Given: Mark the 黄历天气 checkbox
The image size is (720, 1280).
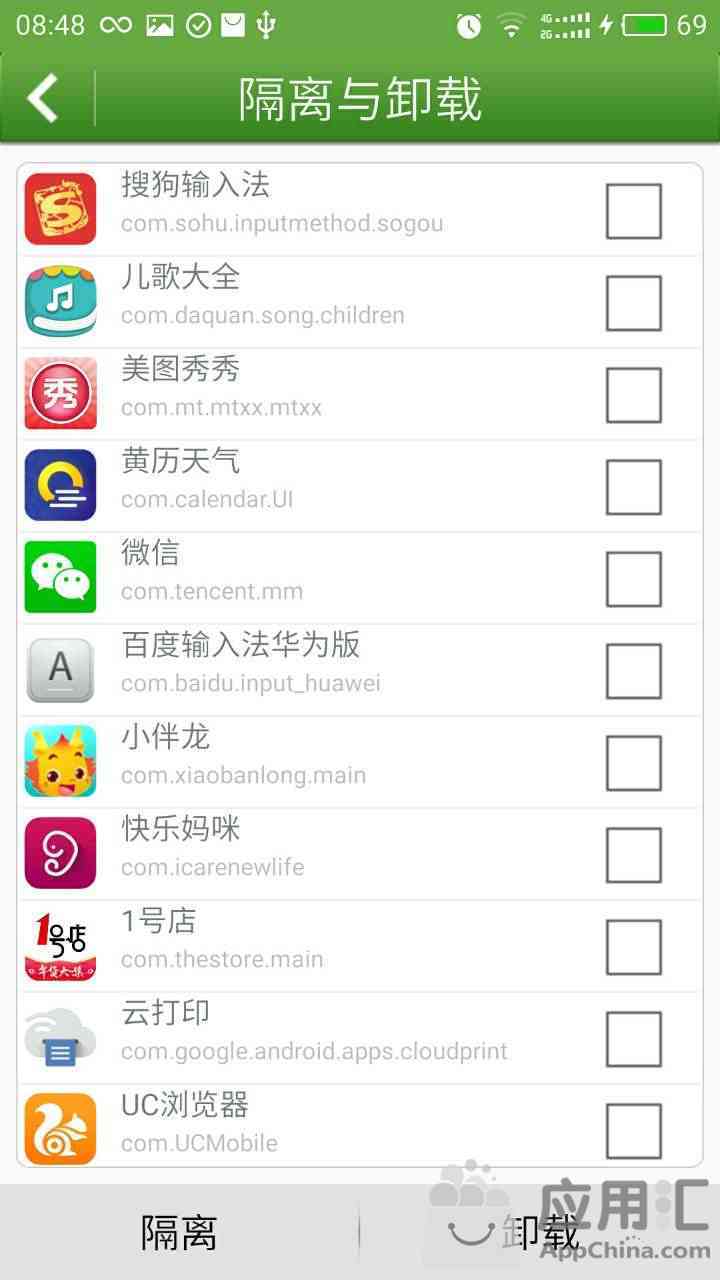Looking at the screenshot, I should pyautogui.click(x=633, y=487).
